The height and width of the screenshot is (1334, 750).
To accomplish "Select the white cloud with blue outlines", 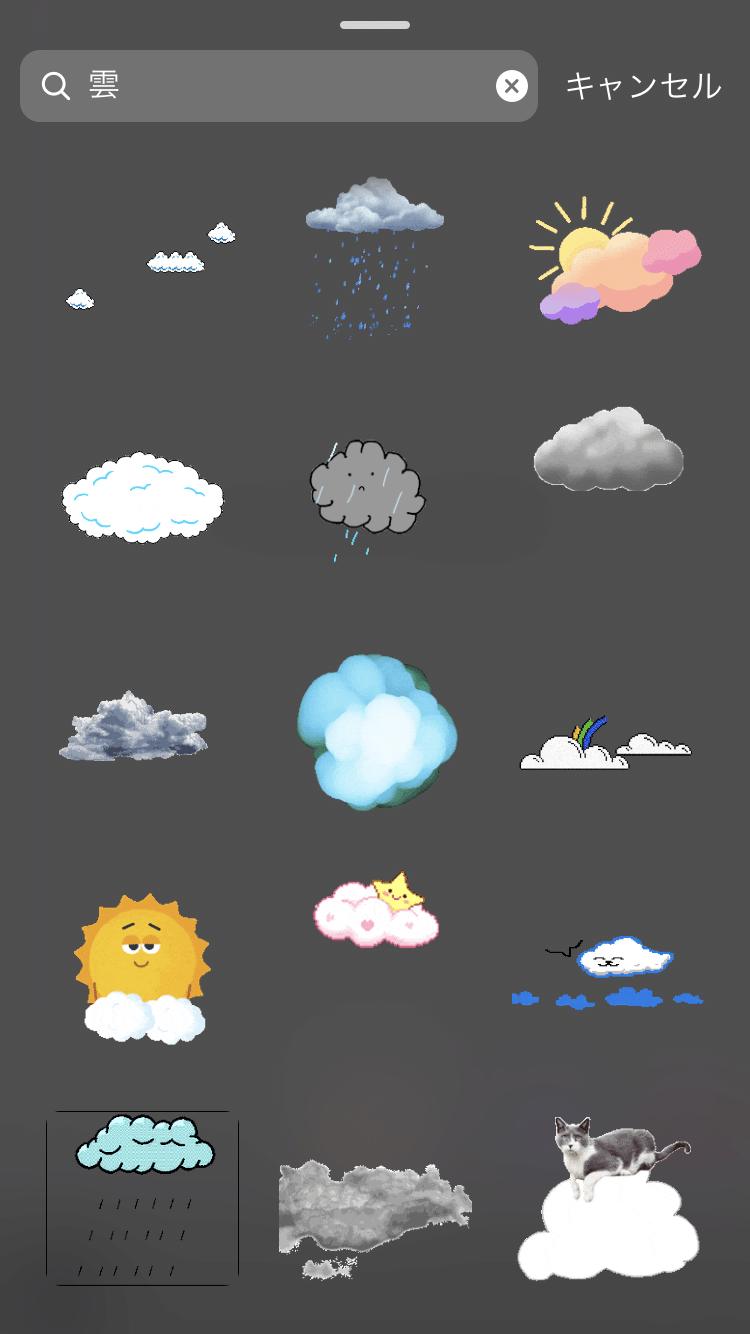I will [x=143, y=497].
